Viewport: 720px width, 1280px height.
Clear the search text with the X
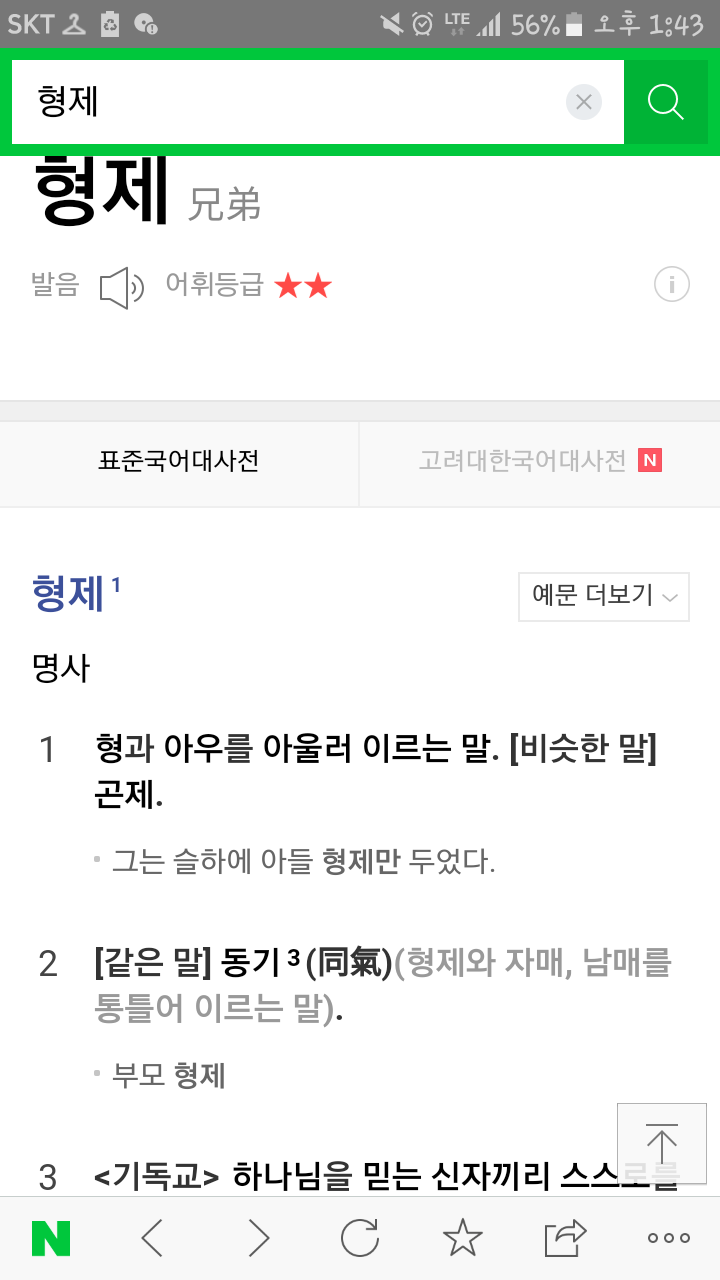[584, 101]
